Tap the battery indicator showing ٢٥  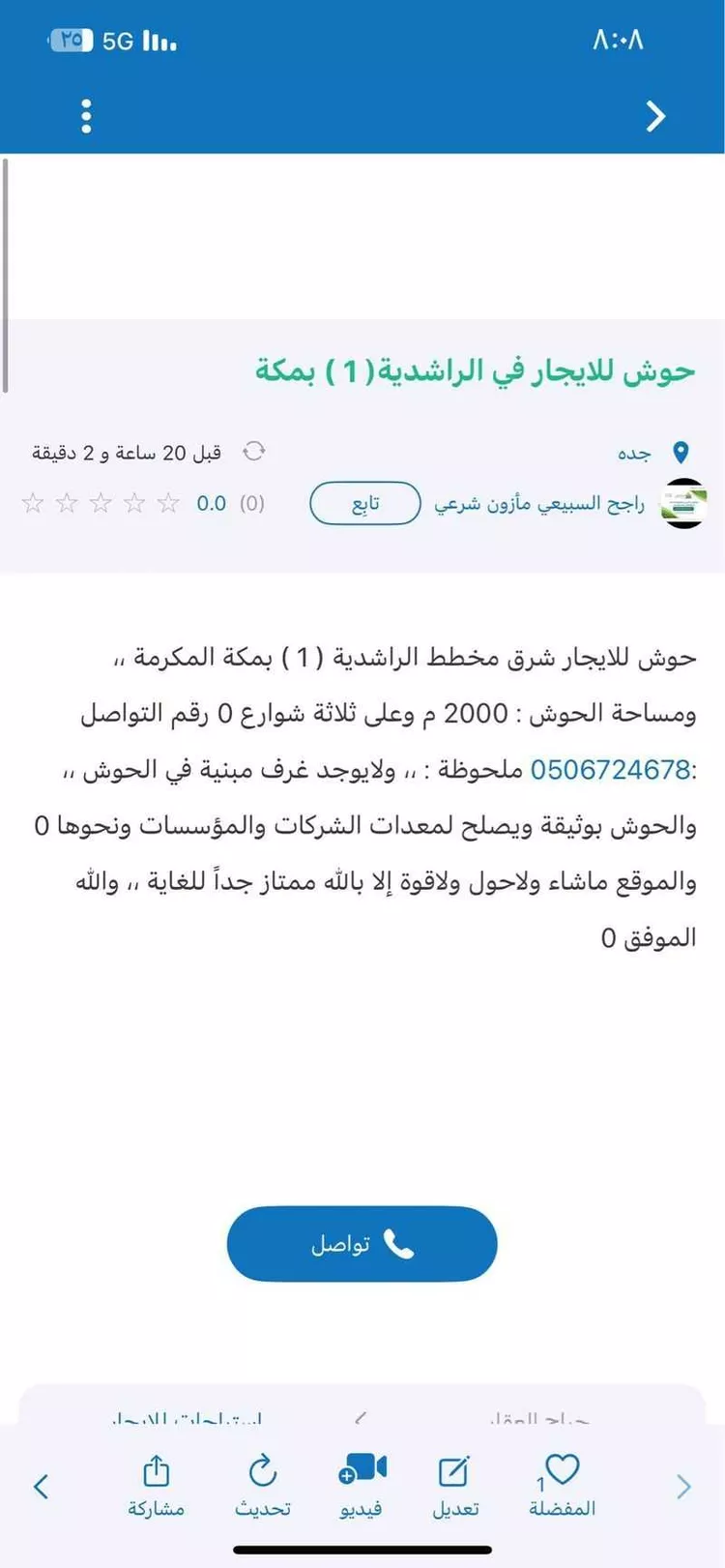(x=72, y=39)
